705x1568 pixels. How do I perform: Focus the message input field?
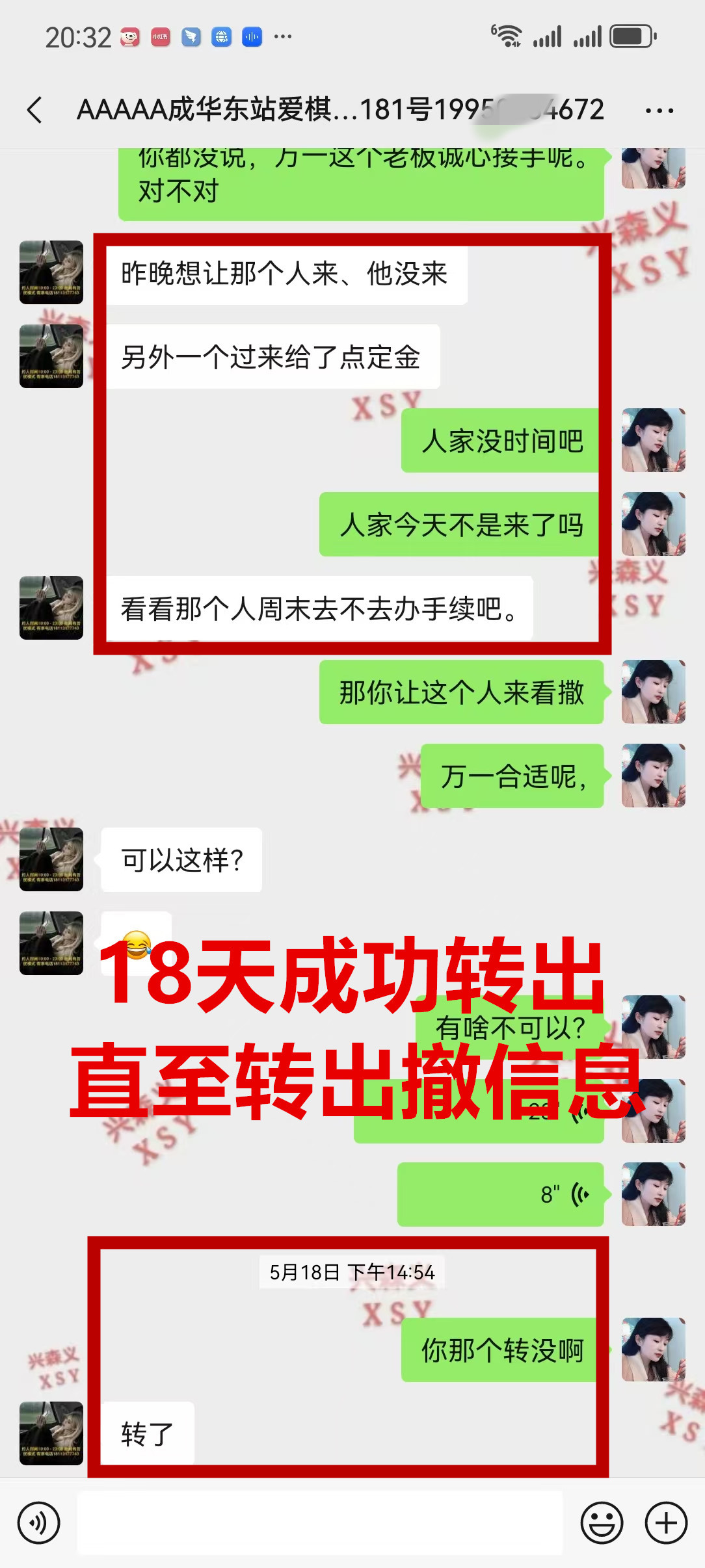click(320, 1522)
